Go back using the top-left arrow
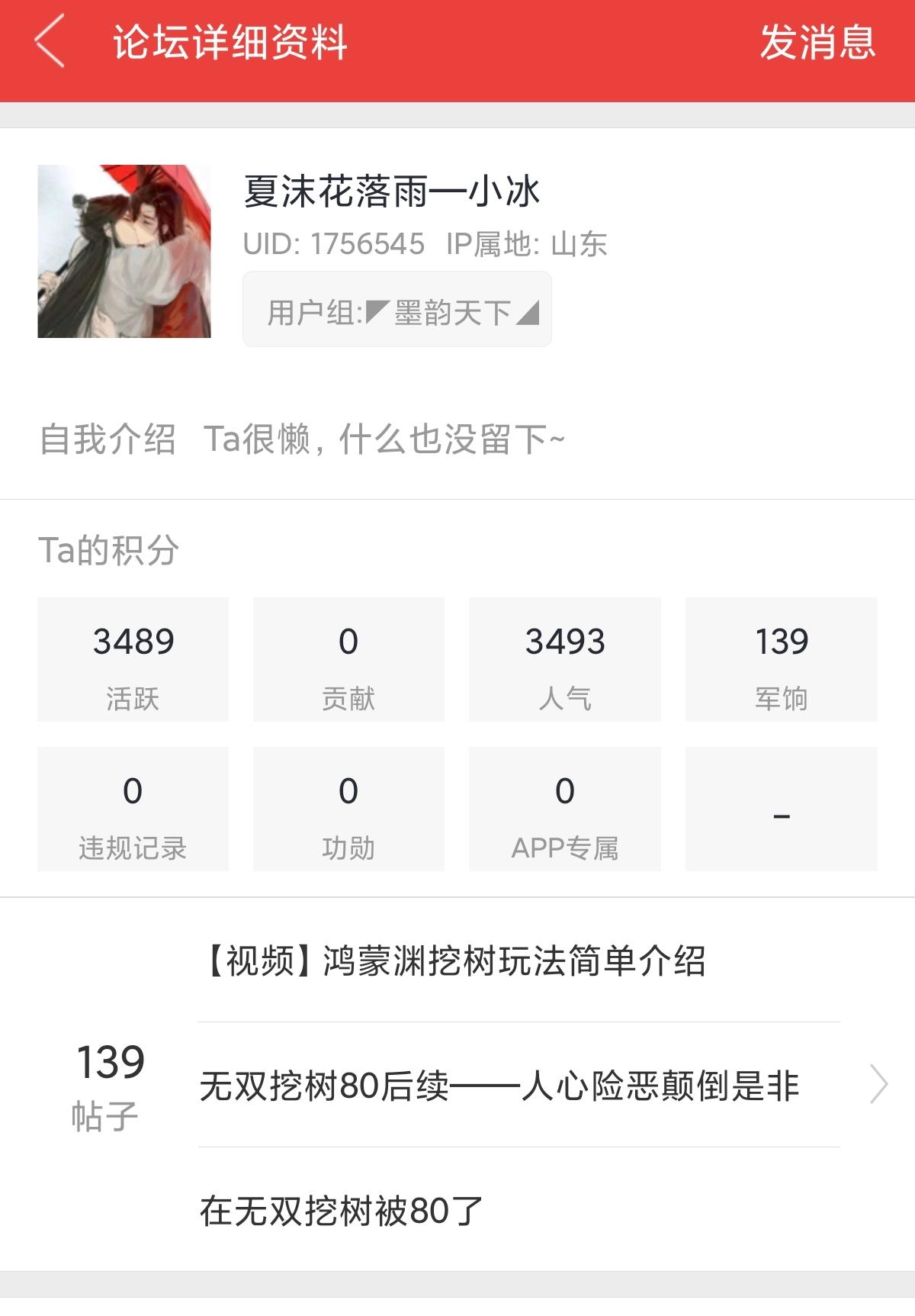The image size is (915, 1316). (x=50, y=43)
